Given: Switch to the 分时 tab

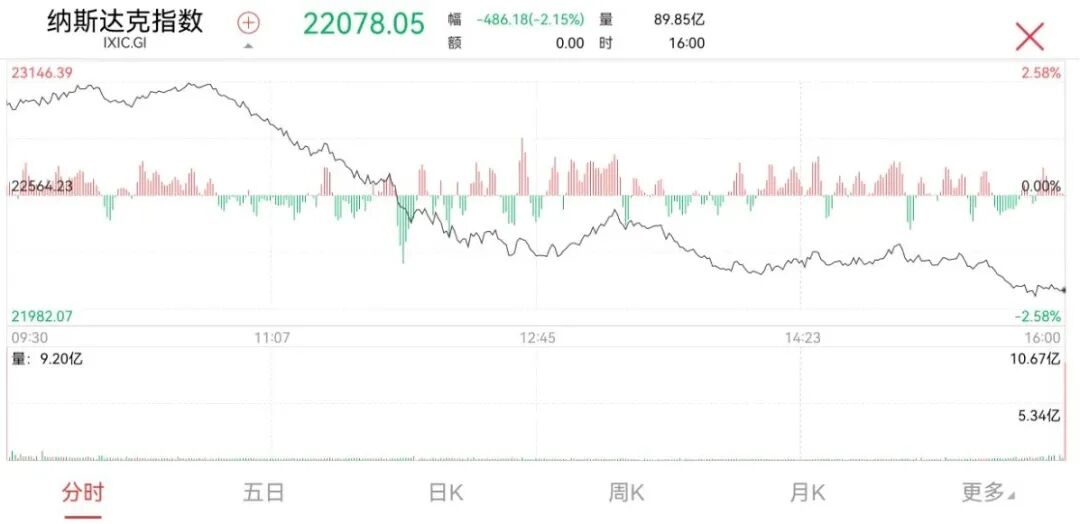Looking at the screenshot, I should [83, 492].
